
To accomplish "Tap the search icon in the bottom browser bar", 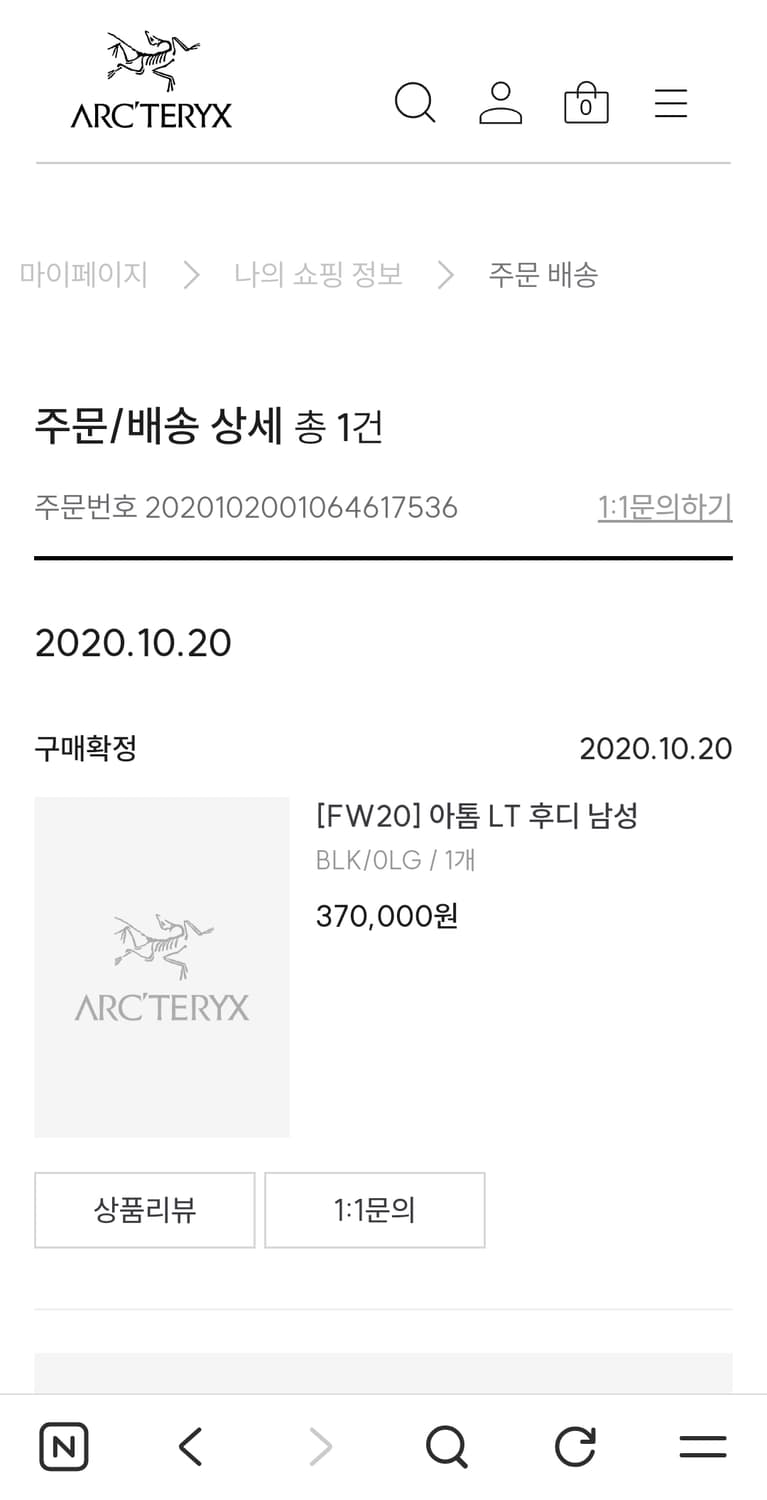I will tap(446, 1444).
